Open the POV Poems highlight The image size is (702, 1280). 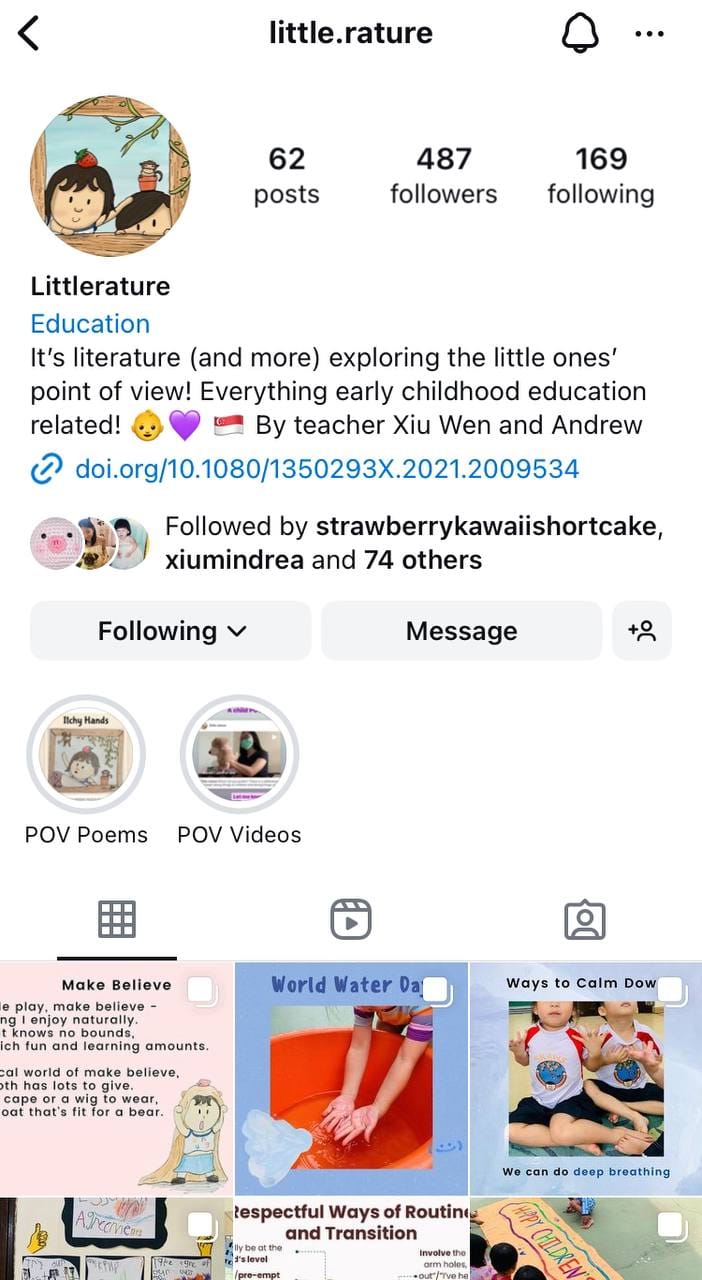(x=86, y=756)
